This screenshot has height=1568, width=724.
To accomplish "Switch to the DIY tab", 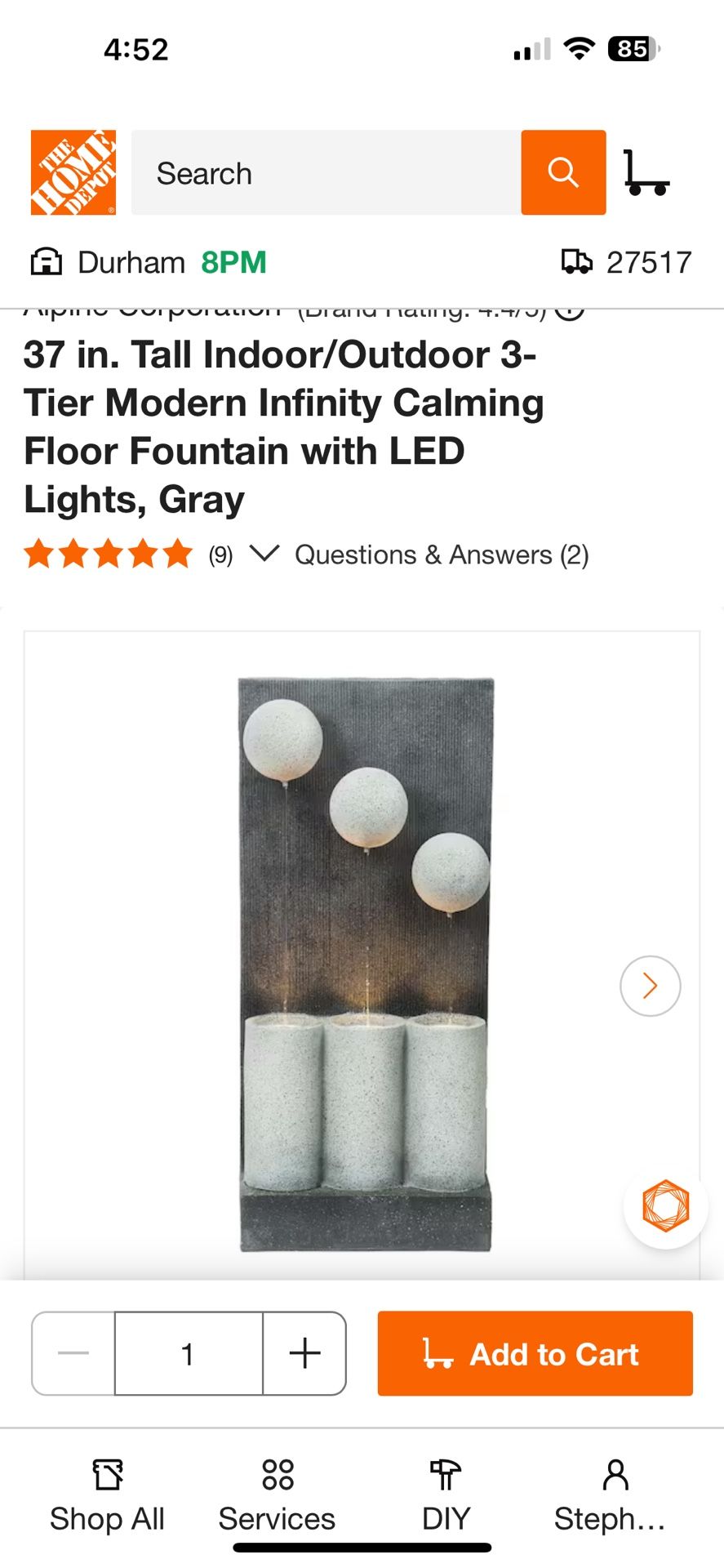I will 445,1496.
